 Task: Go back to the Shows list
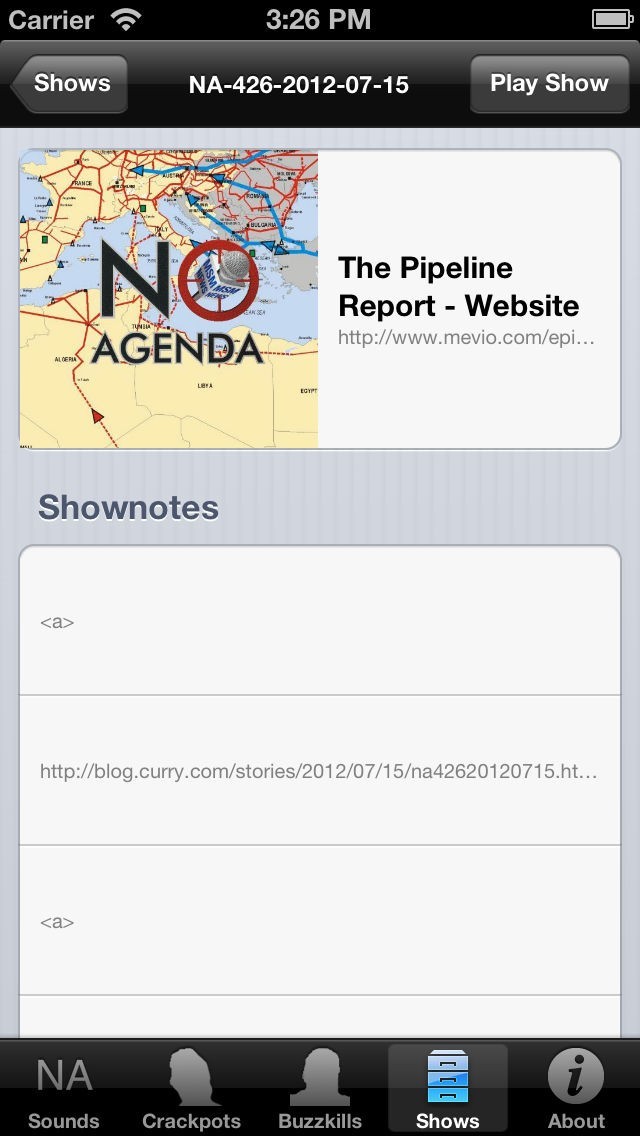[70, 84]
